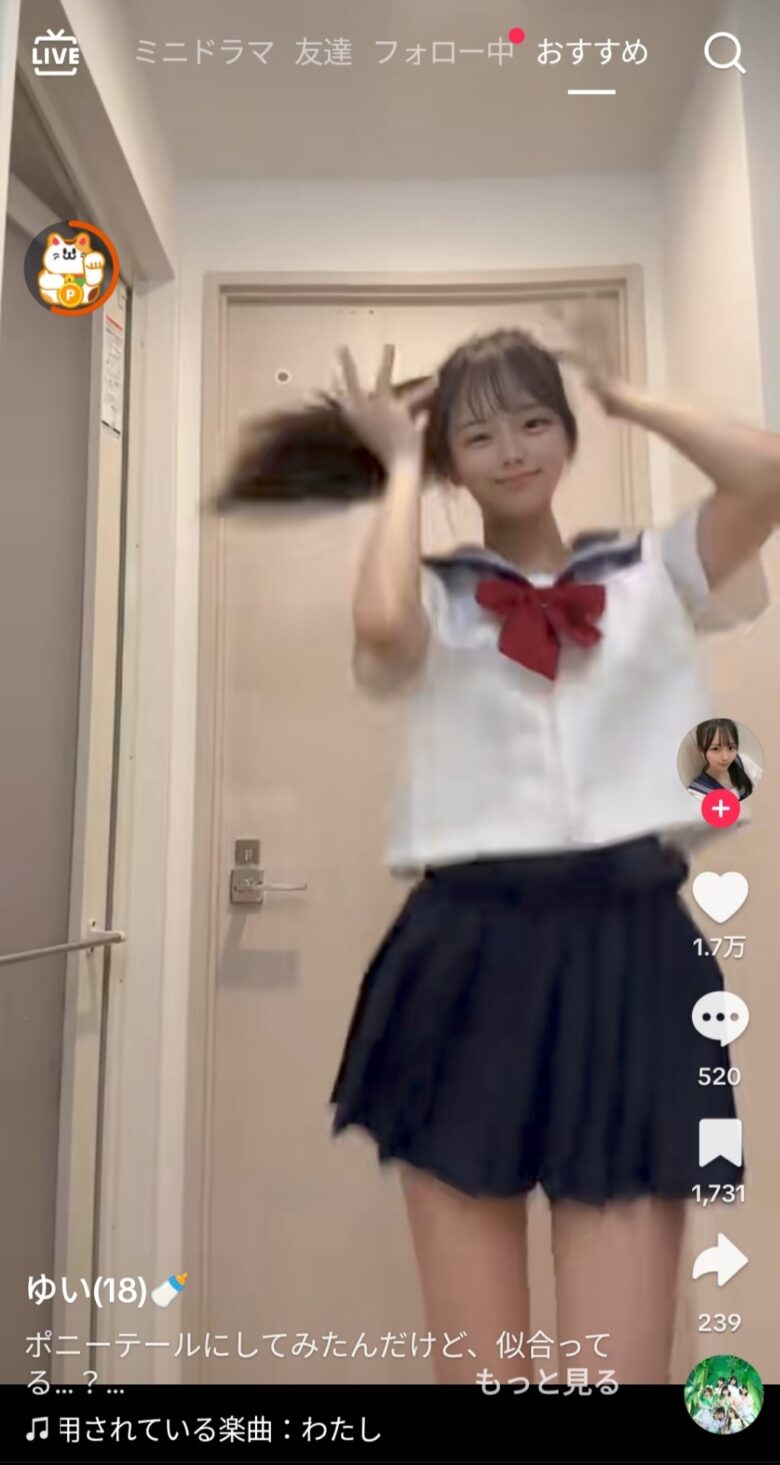
Task: Open the lucky cat coin reward widget
Action: pyautogui.click(x=71, y=268)
